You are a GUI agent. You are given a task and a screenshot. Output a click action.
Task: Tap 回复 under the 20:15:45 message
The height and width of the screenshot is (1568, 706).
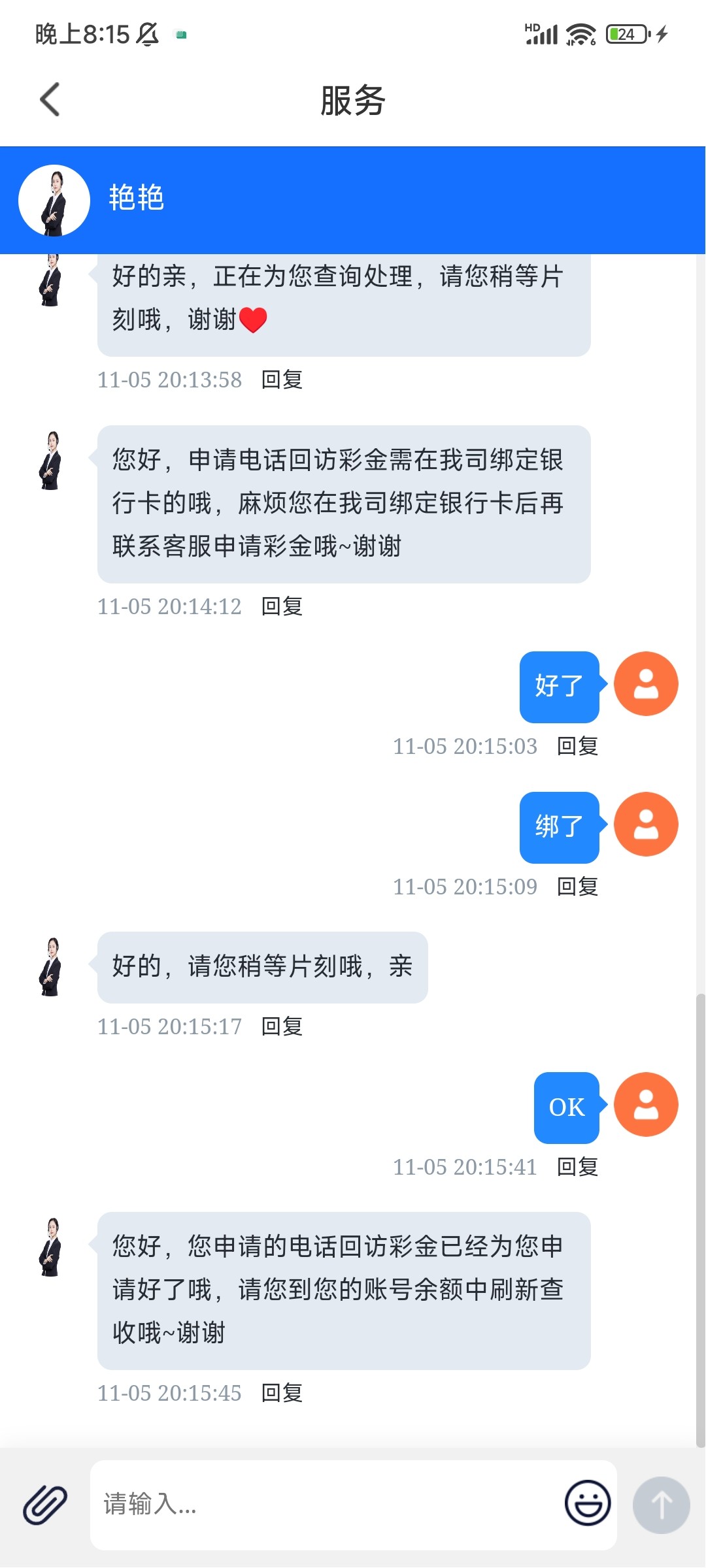(282, 1393)
